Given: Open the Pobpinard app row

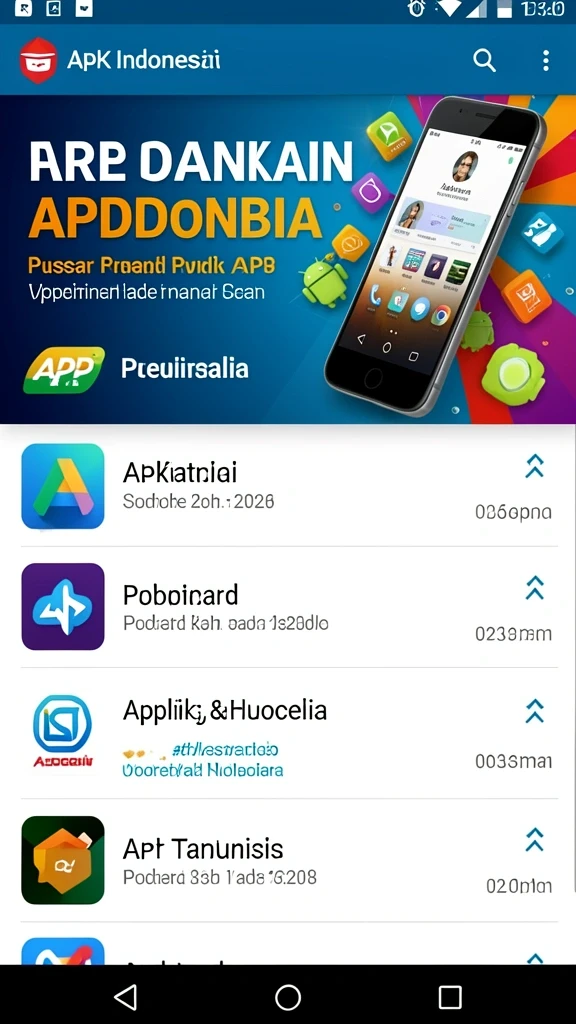Looking at the screenshot, I should click(288, 607).
